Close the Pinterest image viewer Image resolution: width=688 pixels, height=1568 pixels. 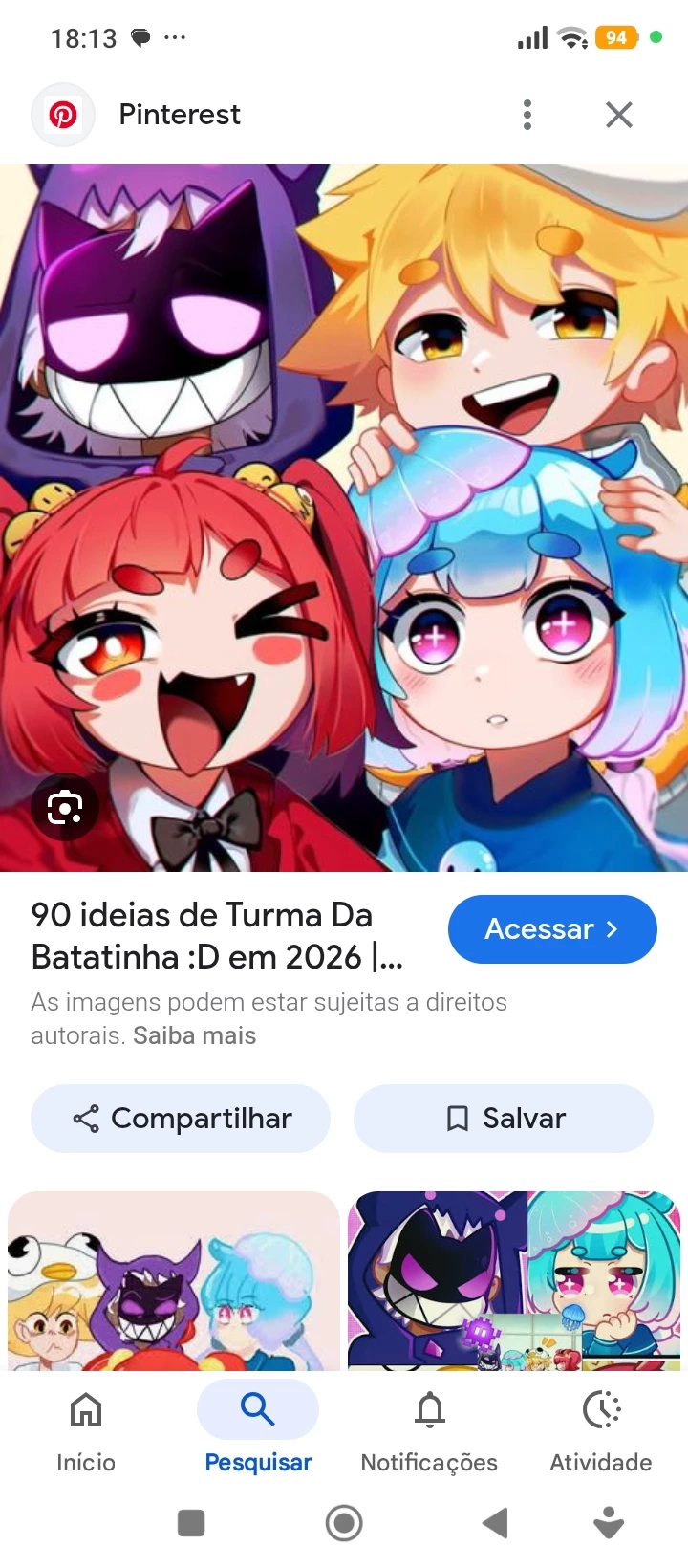[619, 115]
